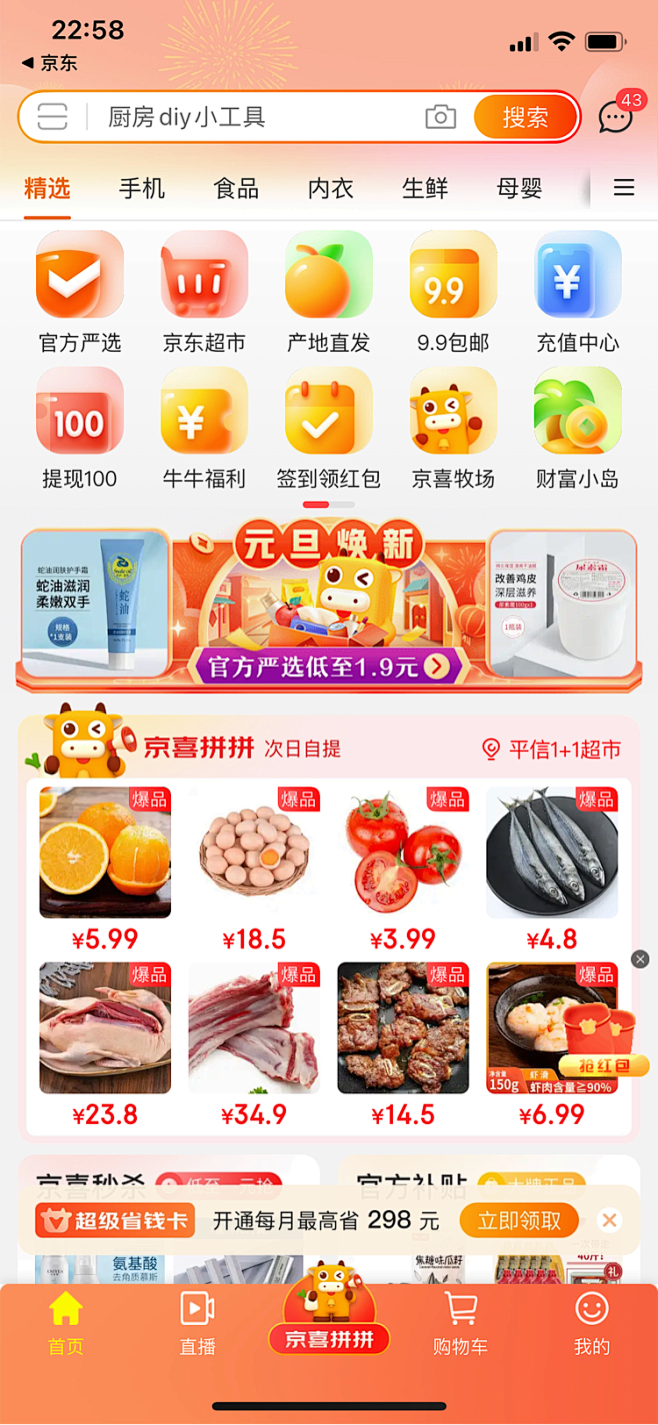
Task: Open 9.9包邮 shortcut
Action: [x=453, y=292]
